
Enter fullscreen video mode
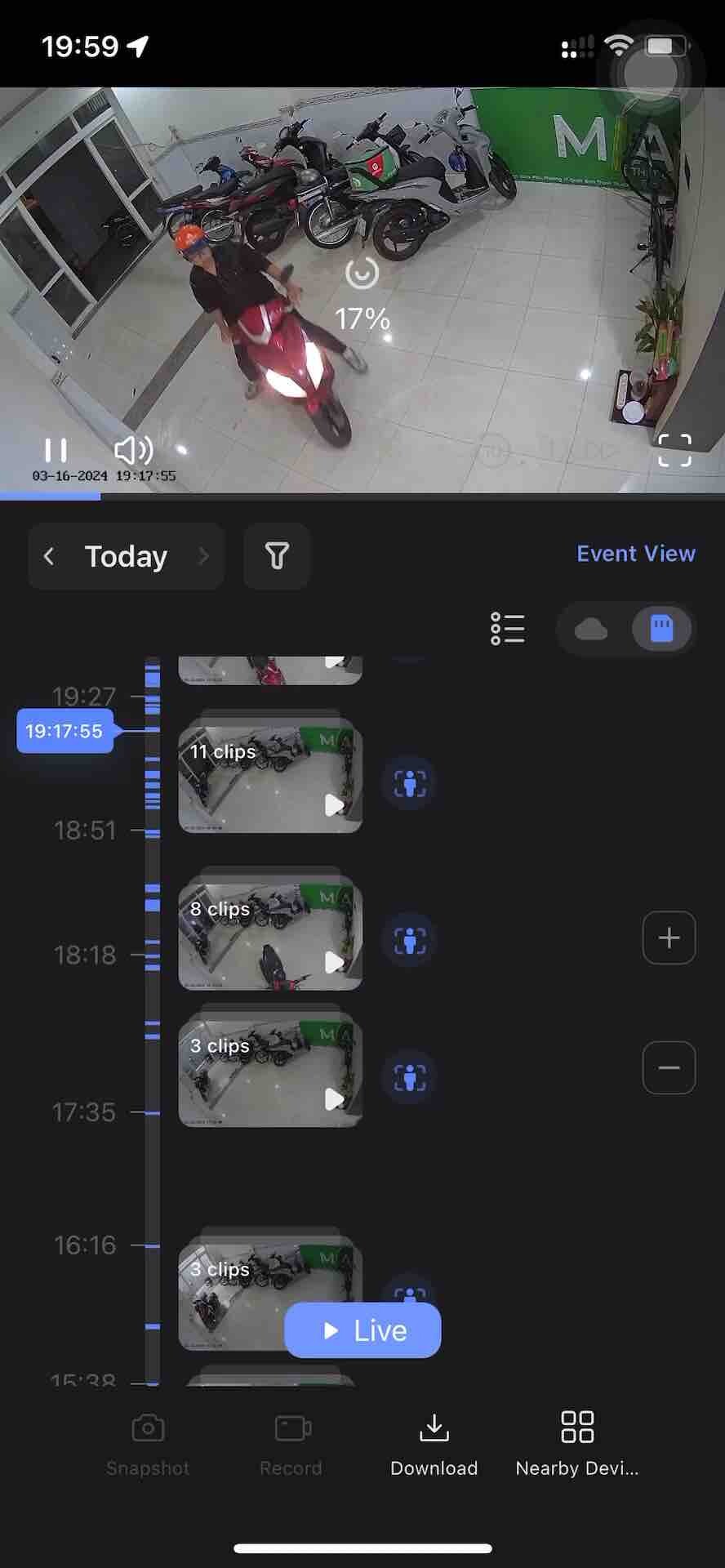click(674, 450)
